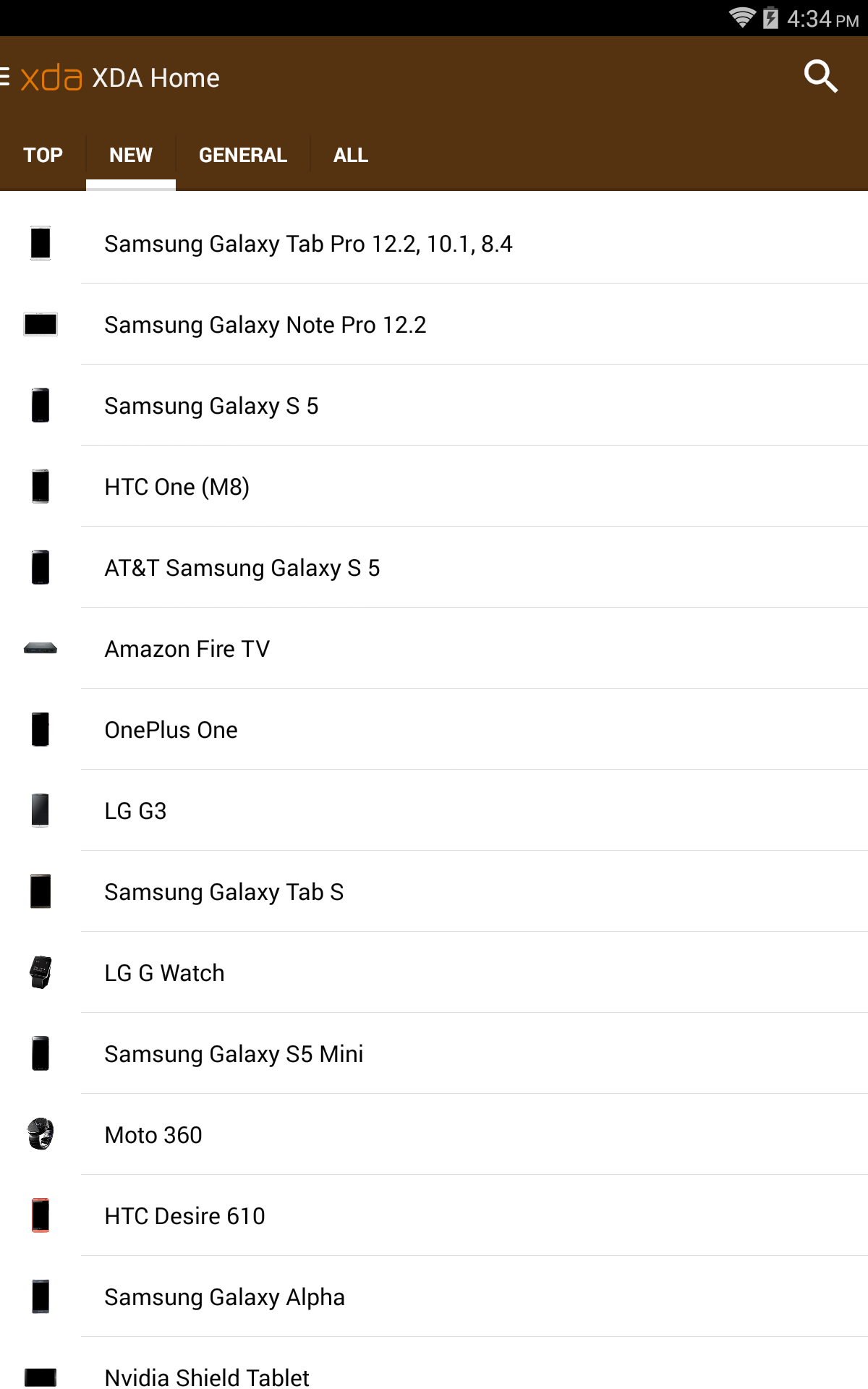
Task: Open HTC One (M8) forum
Action: coord(177,487)
